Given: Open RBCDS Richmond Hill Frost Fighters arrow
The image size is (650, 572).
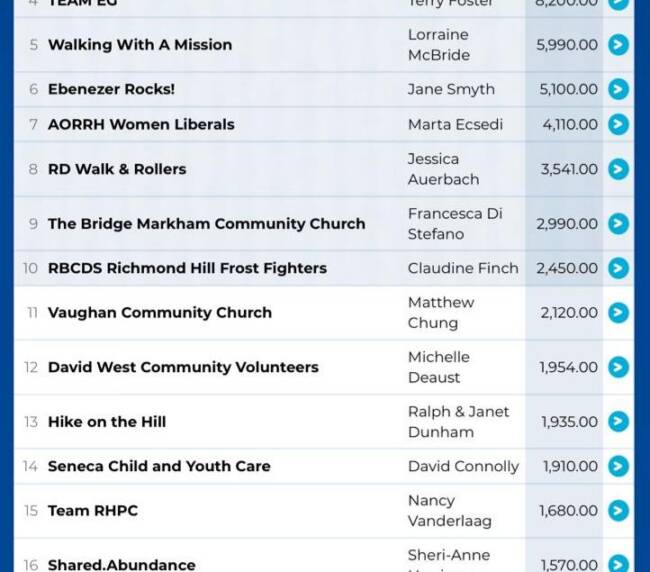Looking at the screenshot, I should (x=618, y=268).
